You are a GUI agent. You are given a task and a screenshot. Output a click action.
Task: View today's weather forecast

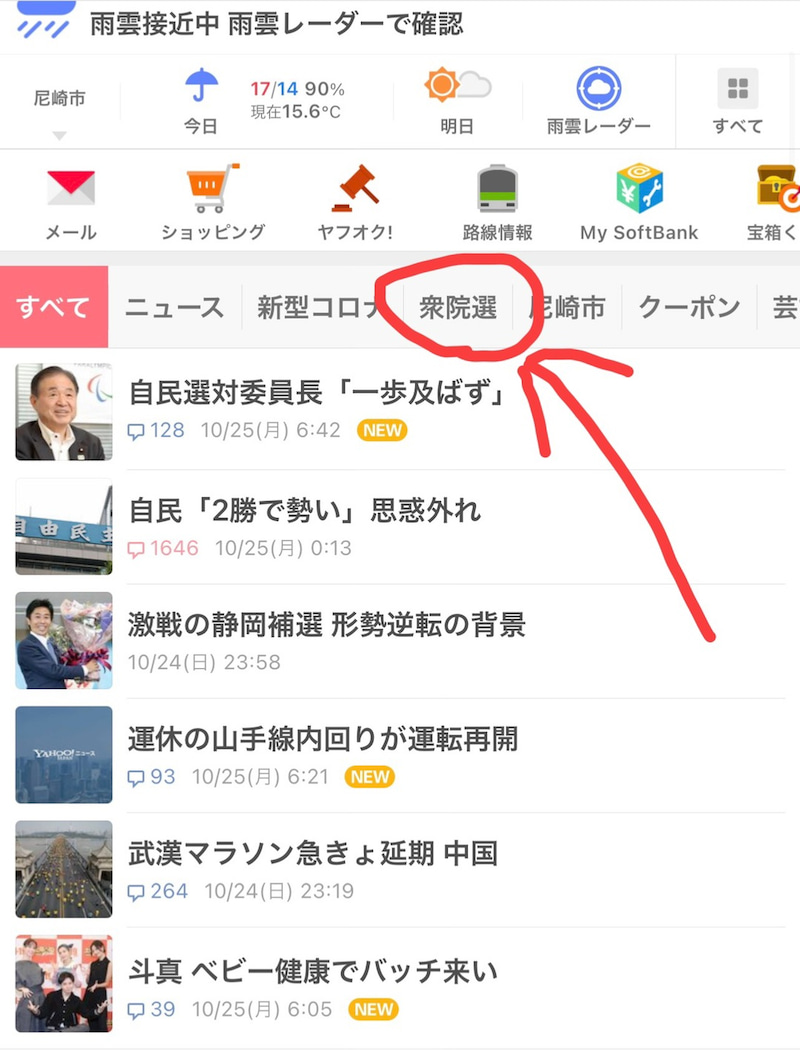[x=202, y=100]
